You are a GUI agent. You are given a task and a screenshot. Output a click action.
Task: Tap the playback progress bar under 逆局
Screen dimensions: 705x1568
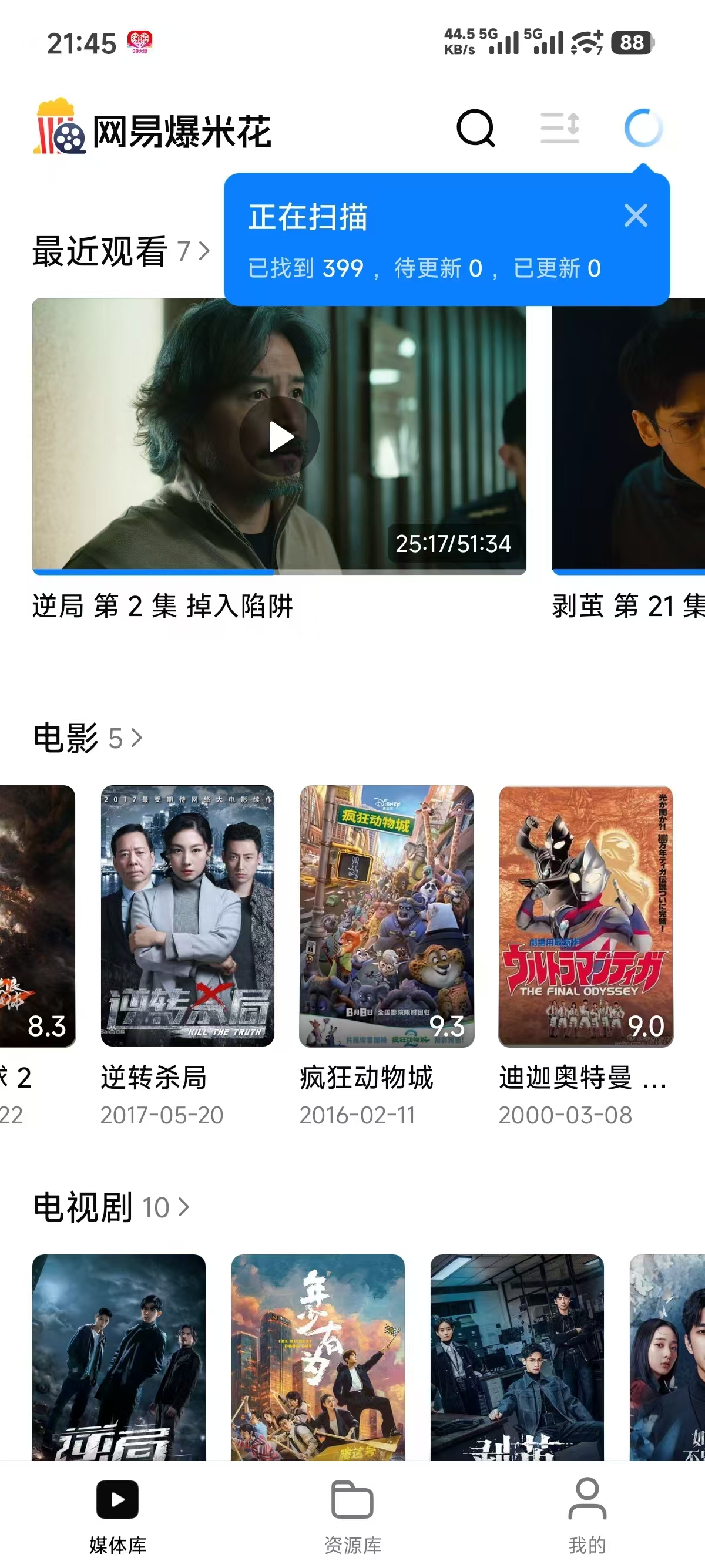click(281, 571)
